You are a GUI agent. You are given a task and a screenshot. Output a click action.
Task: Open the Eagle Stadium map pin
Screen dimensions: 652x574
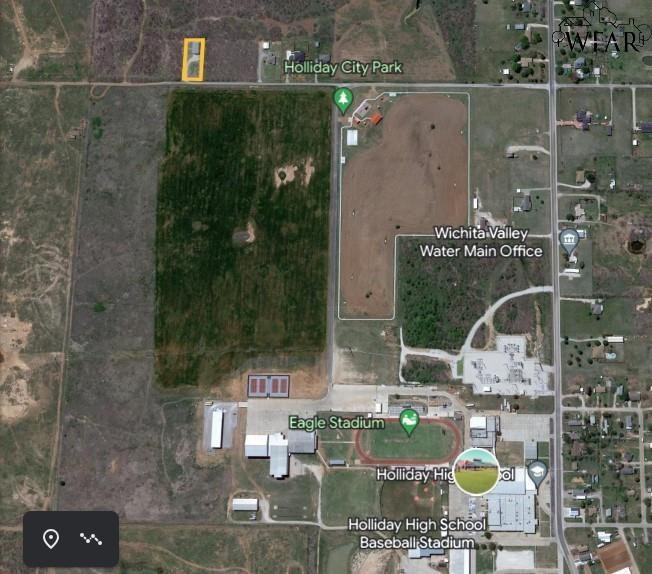click(408, 421)
